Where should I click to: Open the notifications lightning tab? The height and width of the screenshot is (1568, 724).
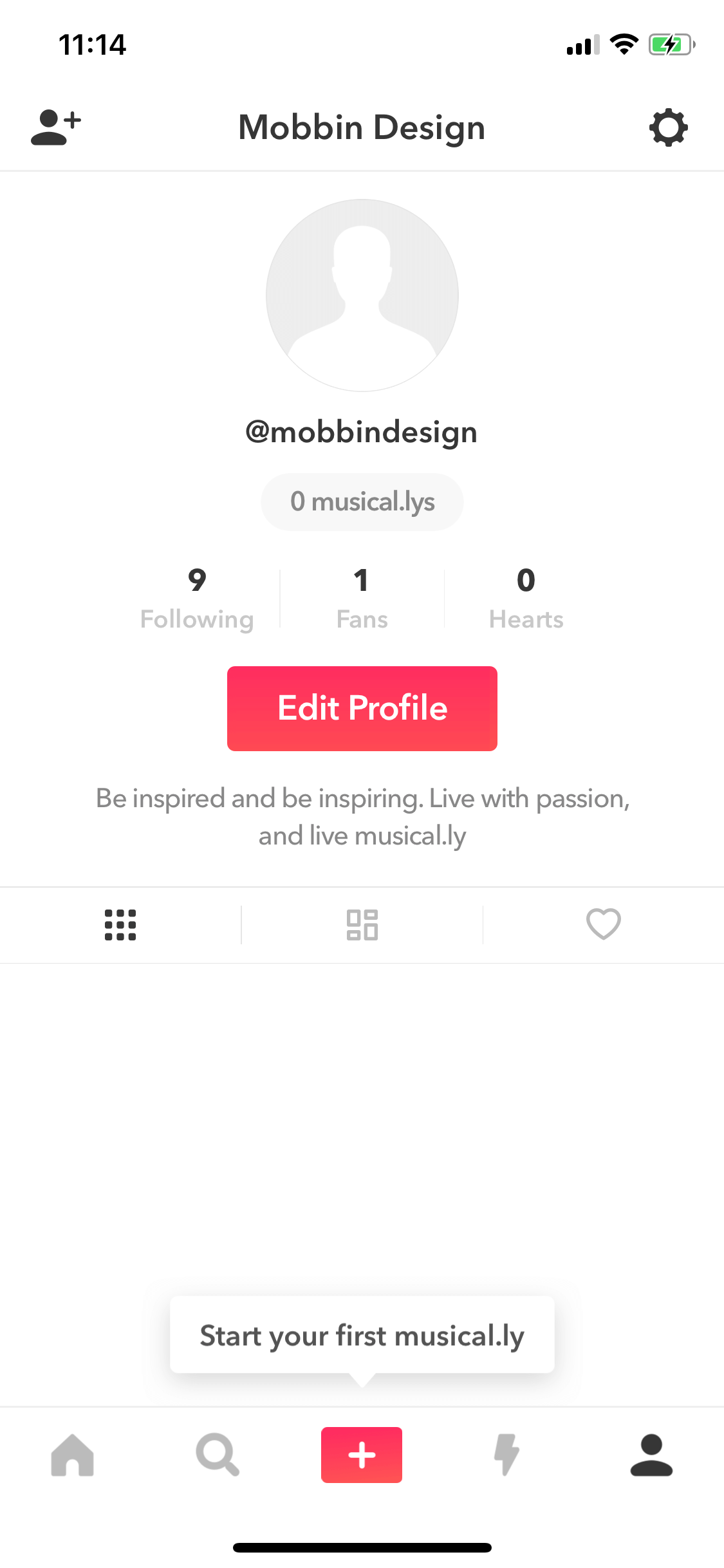coord(507,1455)
